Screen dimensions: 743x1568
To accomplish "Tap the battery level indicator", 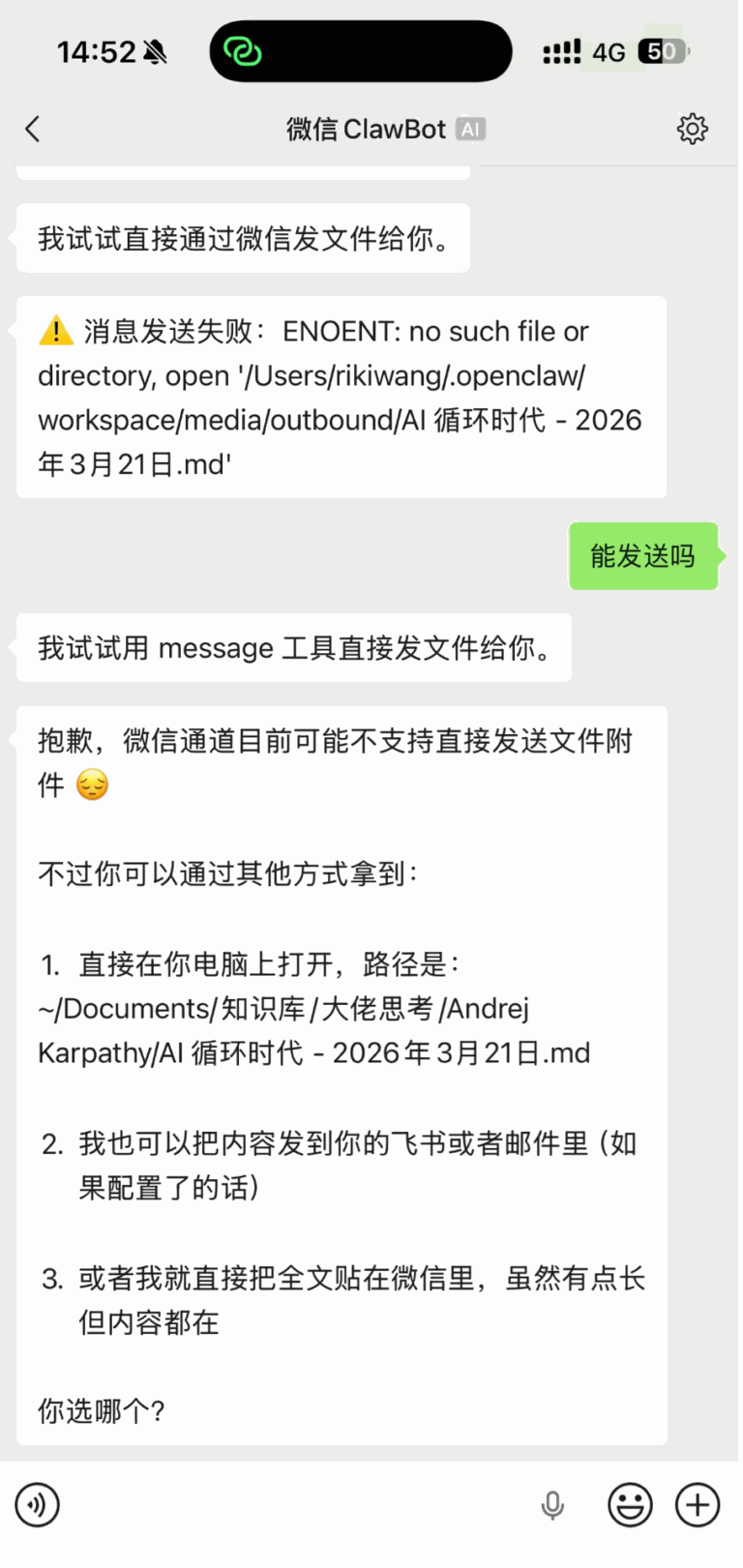I will 664,51.
